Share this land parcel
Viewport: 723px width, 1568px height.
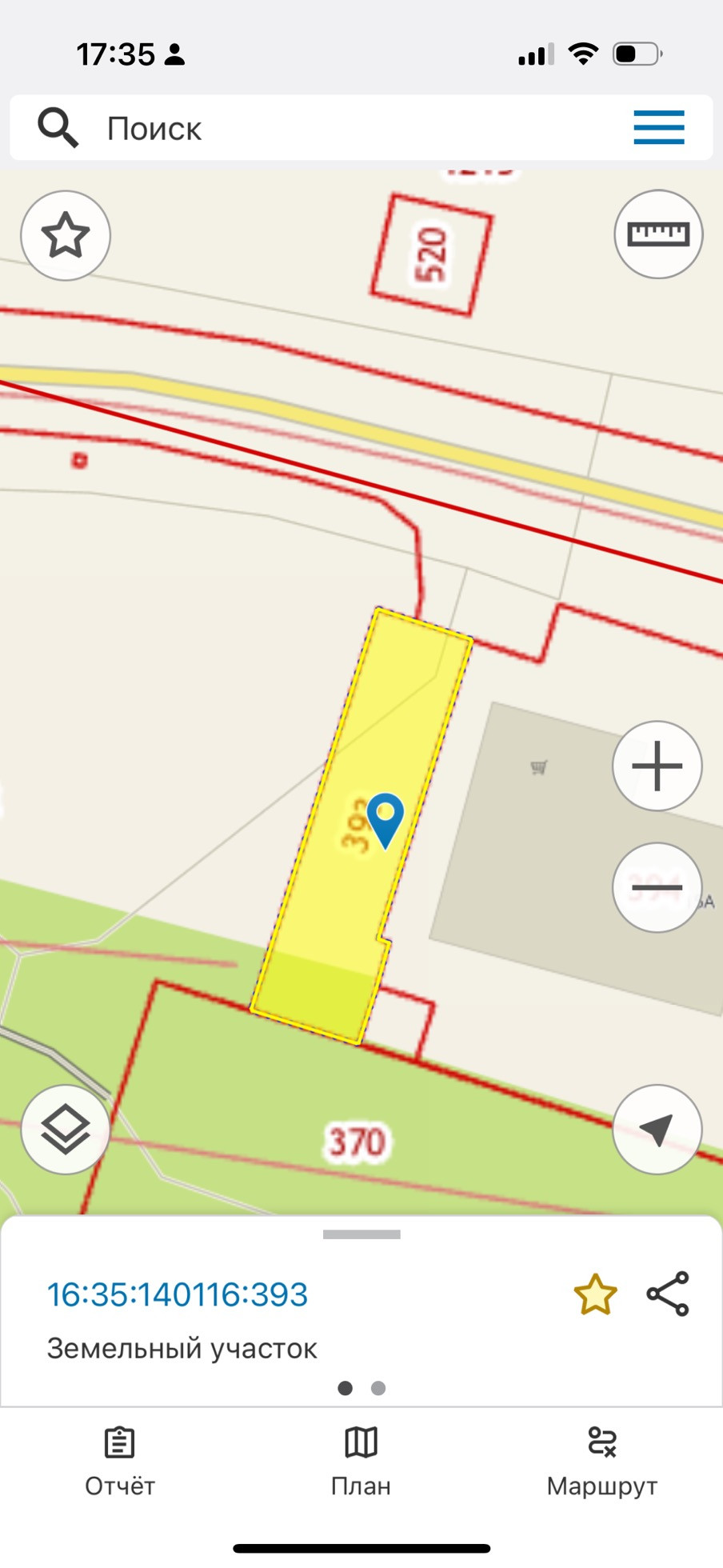(x=668, y=1294)
